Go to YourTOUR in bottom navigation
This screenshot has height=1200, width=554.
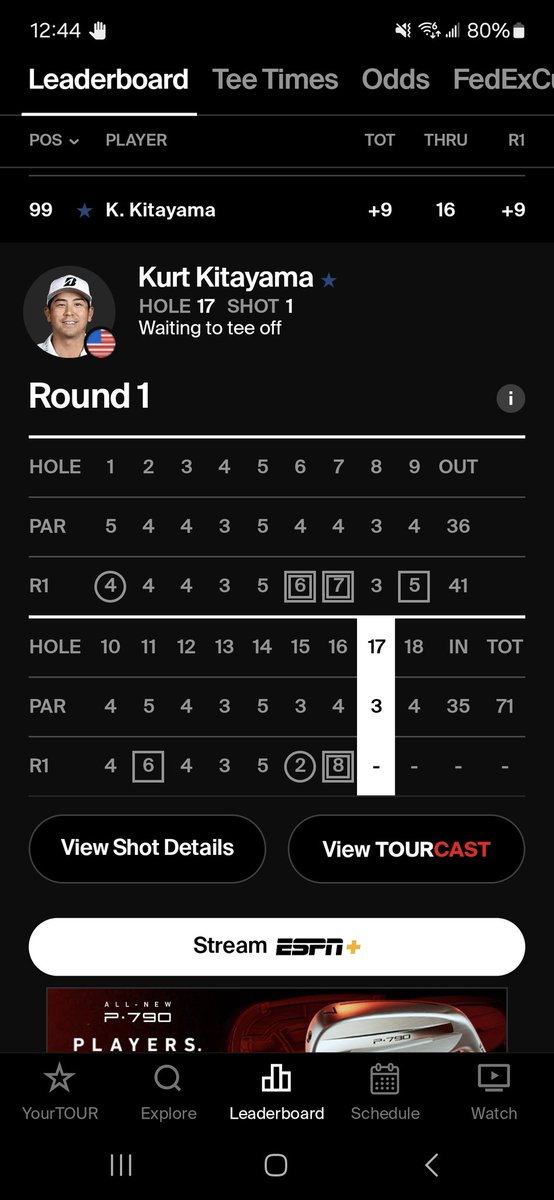[60, 1091]
